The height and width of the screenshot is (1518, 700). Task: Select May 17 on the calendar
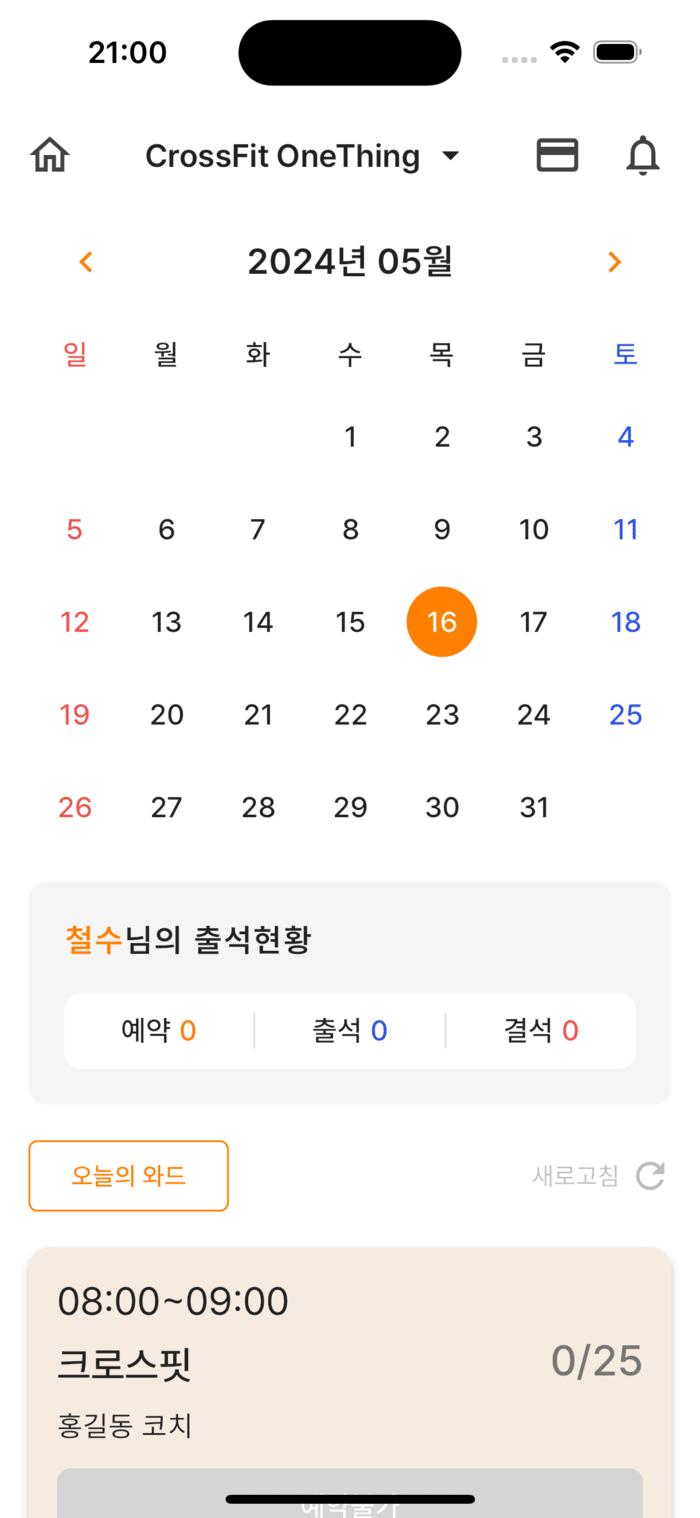tap(533, 622)
